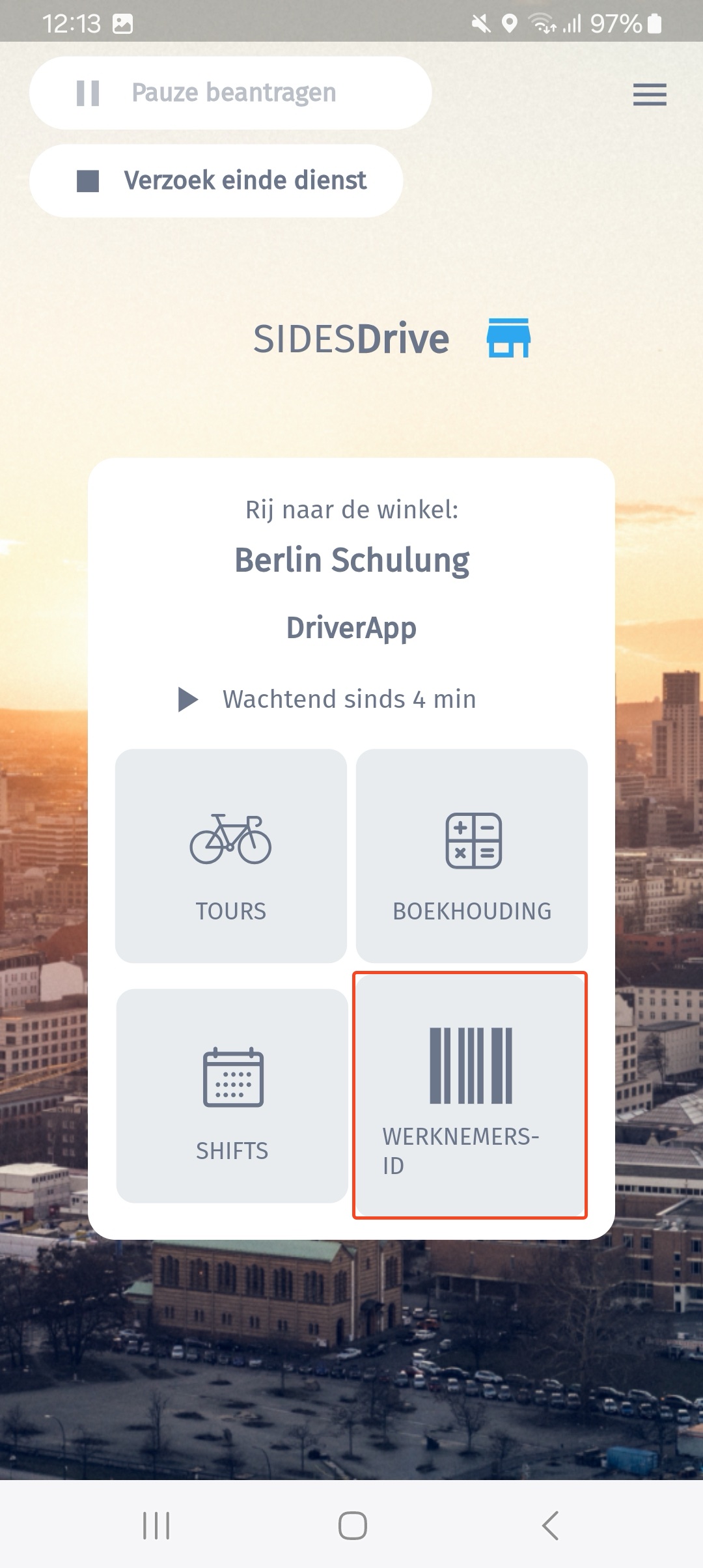
Task: Show the Werknemers-ID barcode
Action: 470,1095
